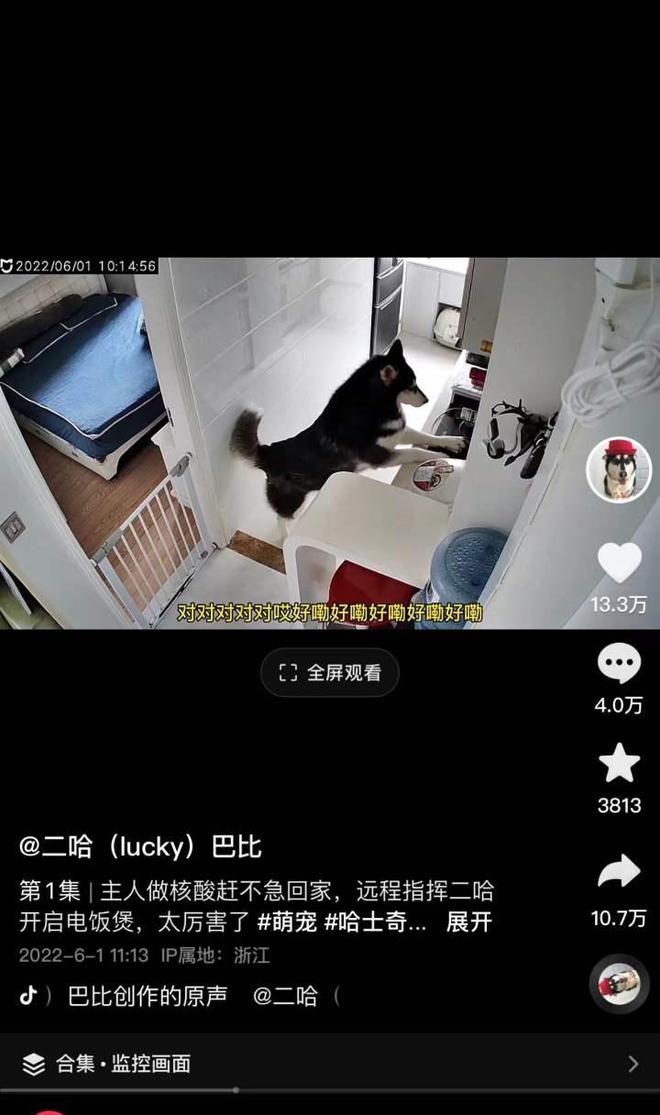Viewport: 660px width, 1115px height.
Task: Open the spinning sound disc
Action: [x=619, y=983]
